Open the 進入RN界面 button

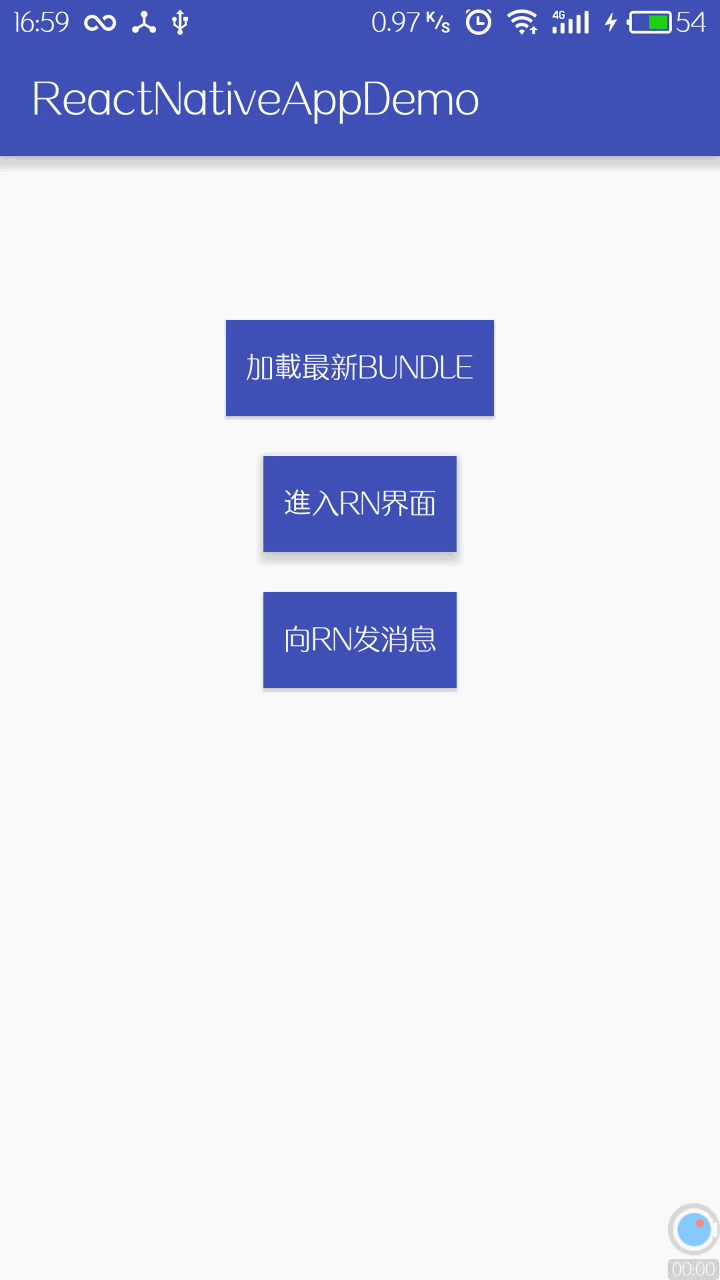[x=360, y=503]
